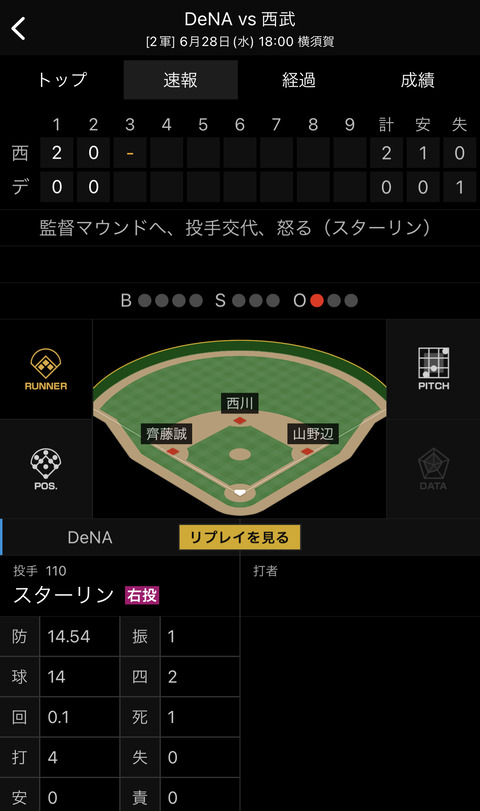Show fielder positions with POS.
Screen dimensions: 480x811
coord(46,469)
